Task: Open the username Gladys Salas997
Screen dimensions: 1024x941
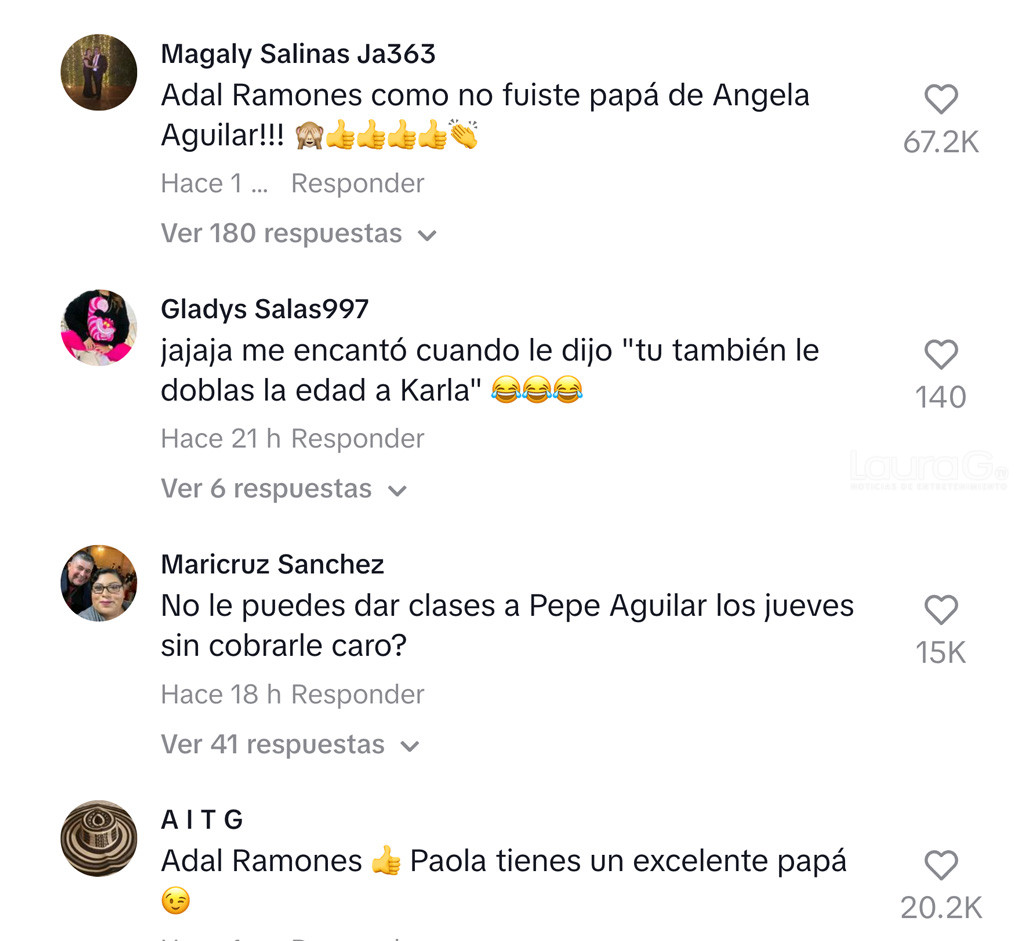Action: click(264, 309)
